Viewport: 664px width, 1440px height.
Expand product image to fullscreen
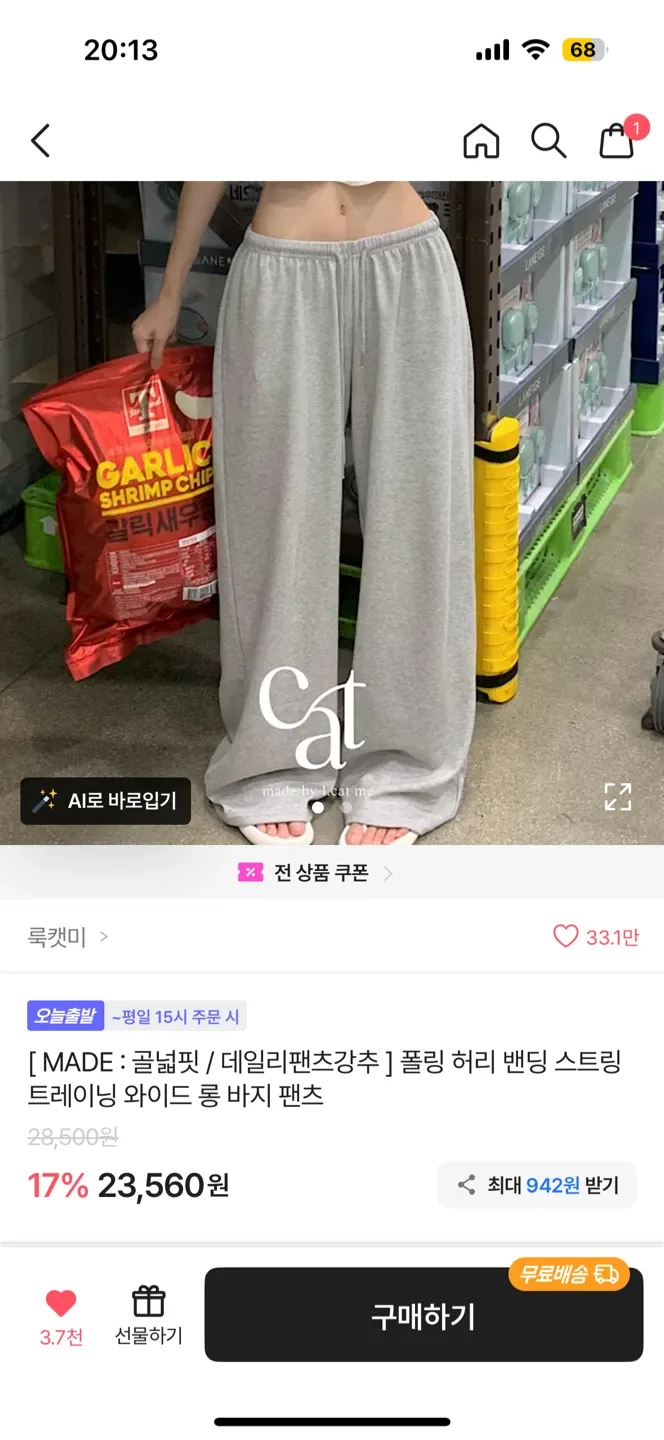[x=618, y=796]
